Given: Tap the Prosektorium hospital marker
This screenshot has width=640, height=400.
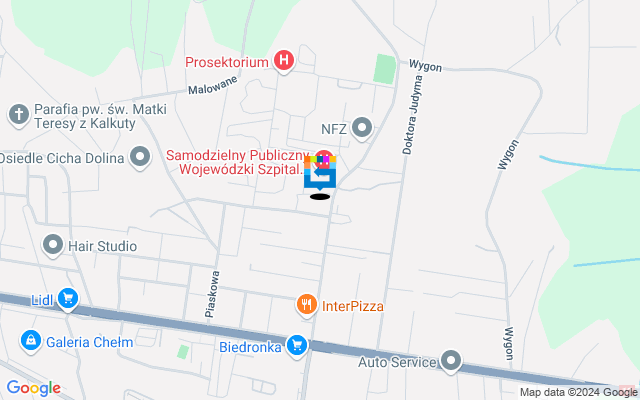Looking at the screenshot, I should (284, 62).
